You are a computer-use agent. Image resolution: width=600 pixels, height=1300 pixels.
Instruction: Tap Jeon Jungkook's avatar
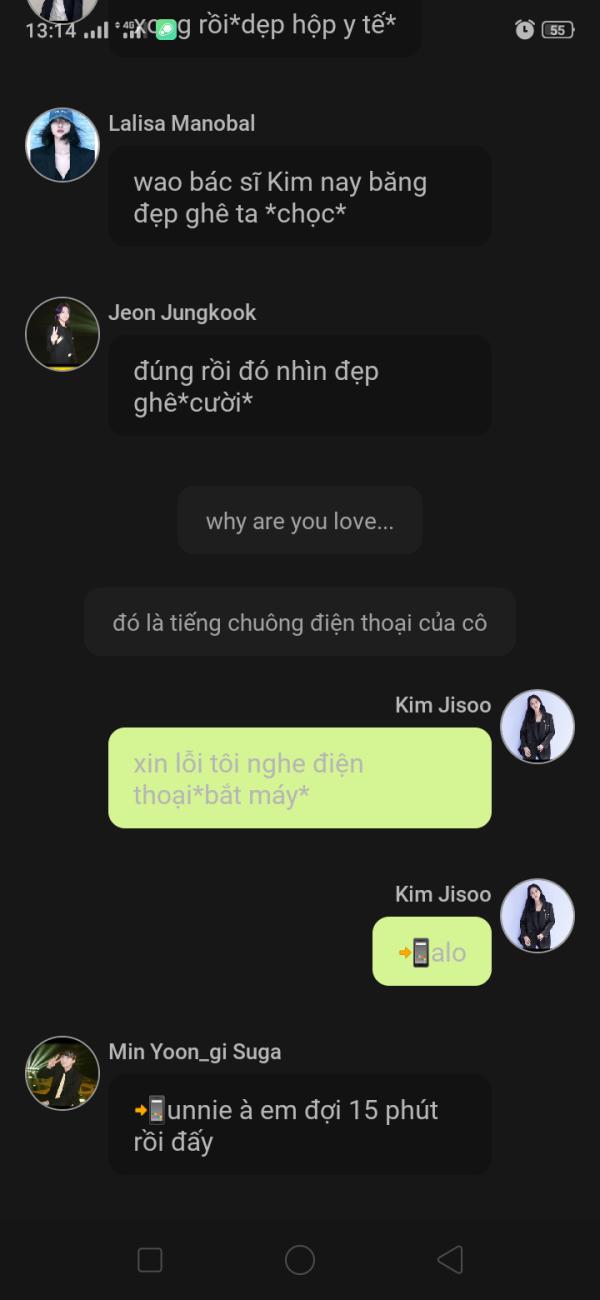62,334
